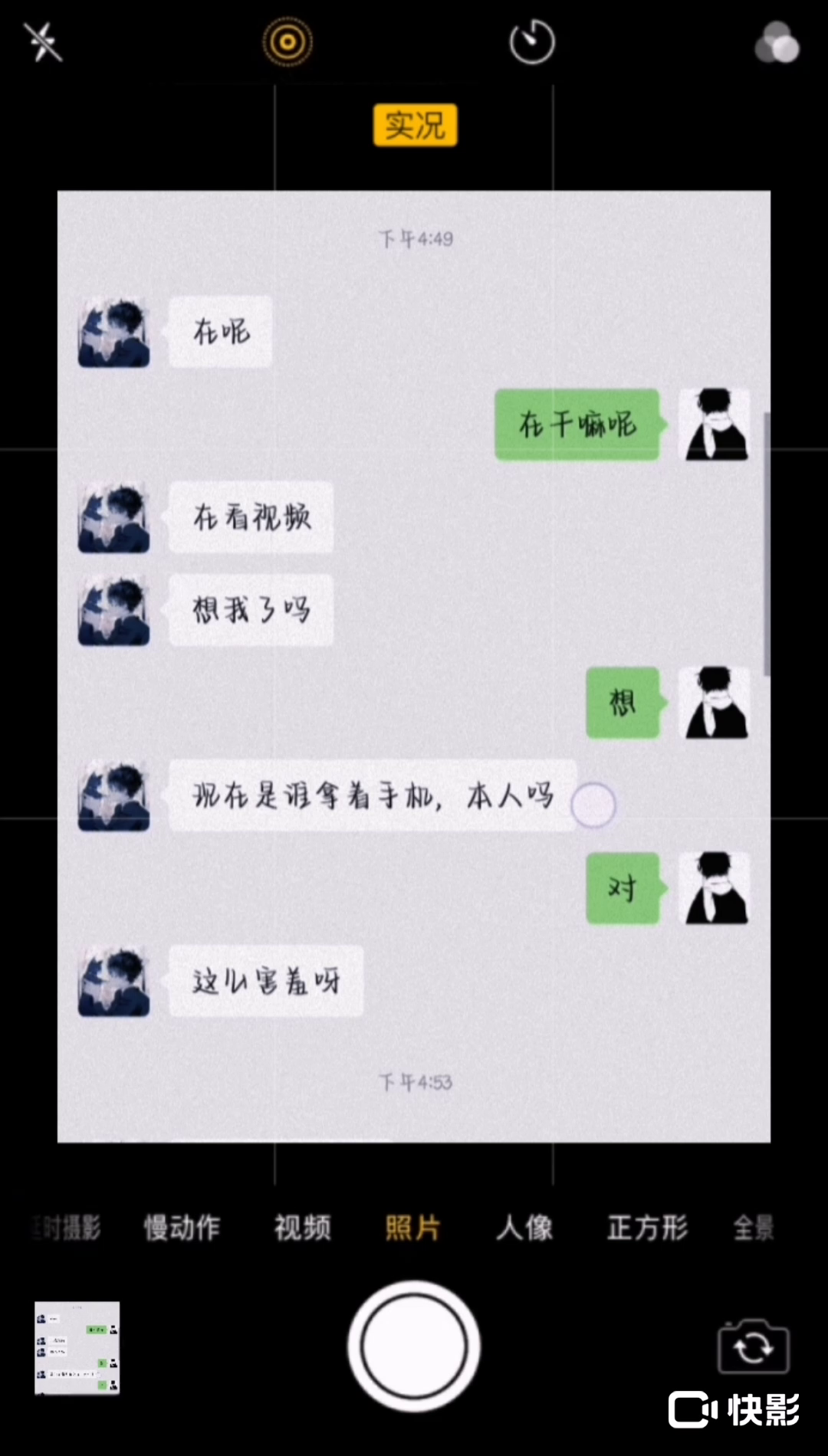Open the camera filters

pyautogui.click(x=777, y=42)
